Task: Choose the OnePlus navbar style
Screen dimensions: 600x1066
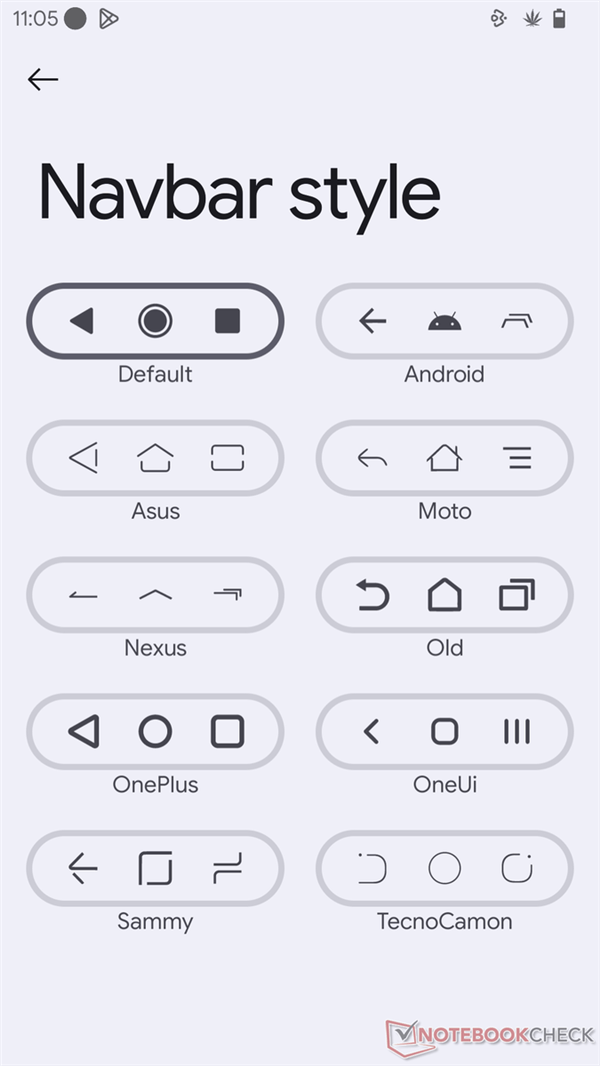Action: [155, 732]
